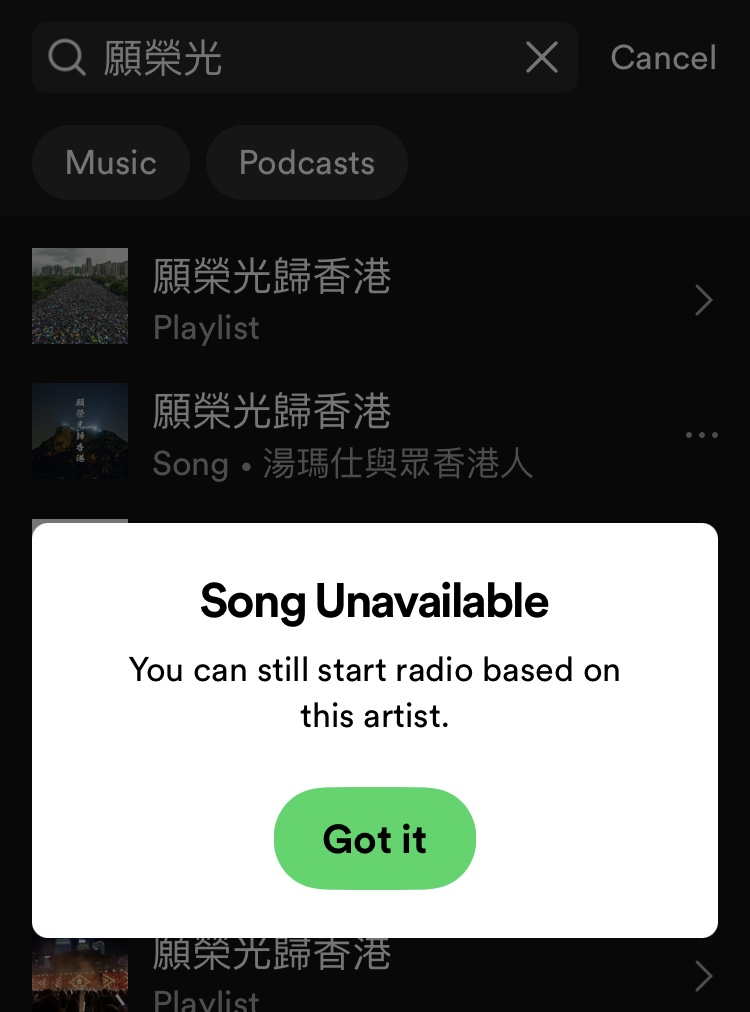The height and width of the screenshot is (1012, 750).
Task: Open more options for the 湯瑪仕與眾香港人 song
Action: click(702, 435)
